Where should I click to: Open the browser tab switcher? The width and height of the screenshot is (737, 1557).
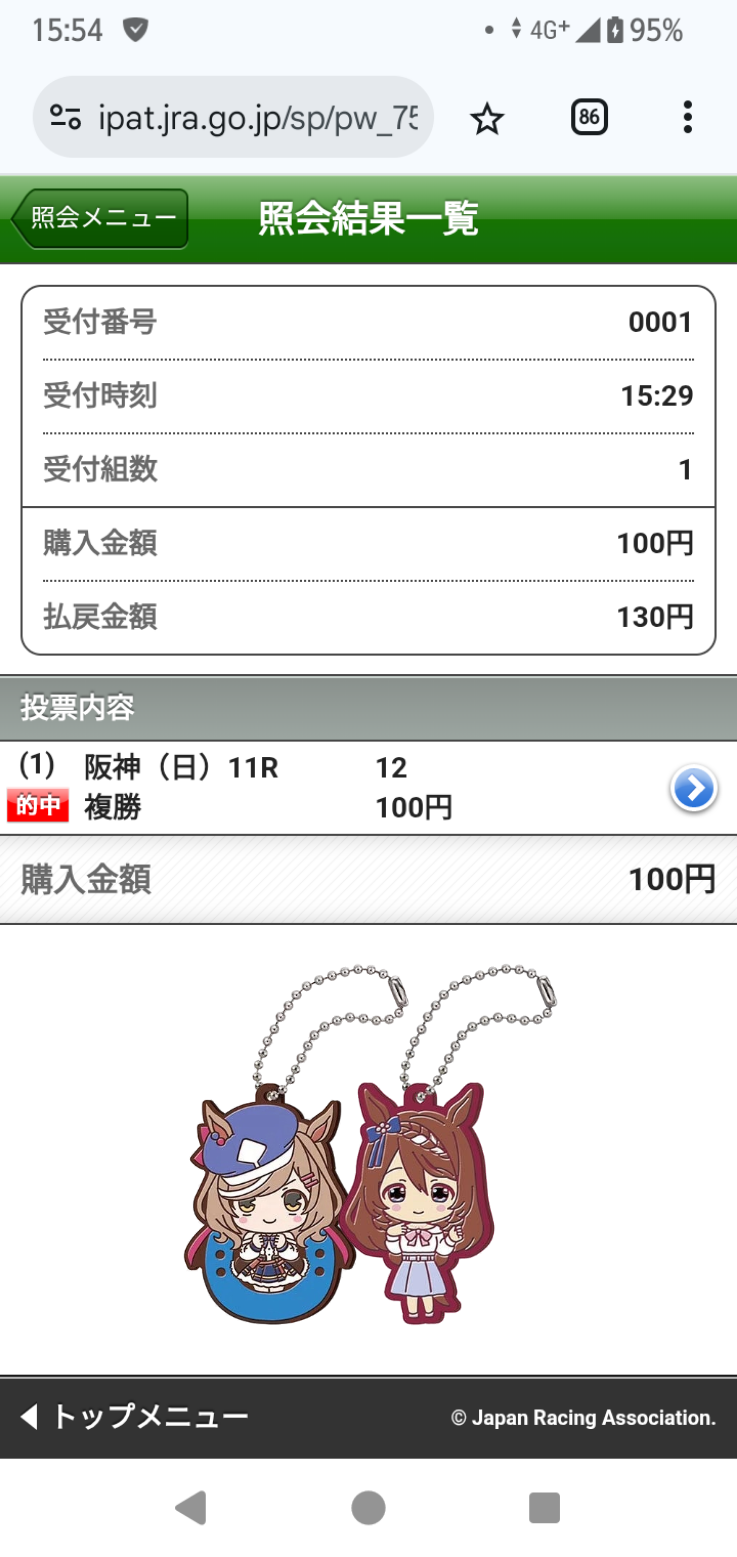click(589, 118)
